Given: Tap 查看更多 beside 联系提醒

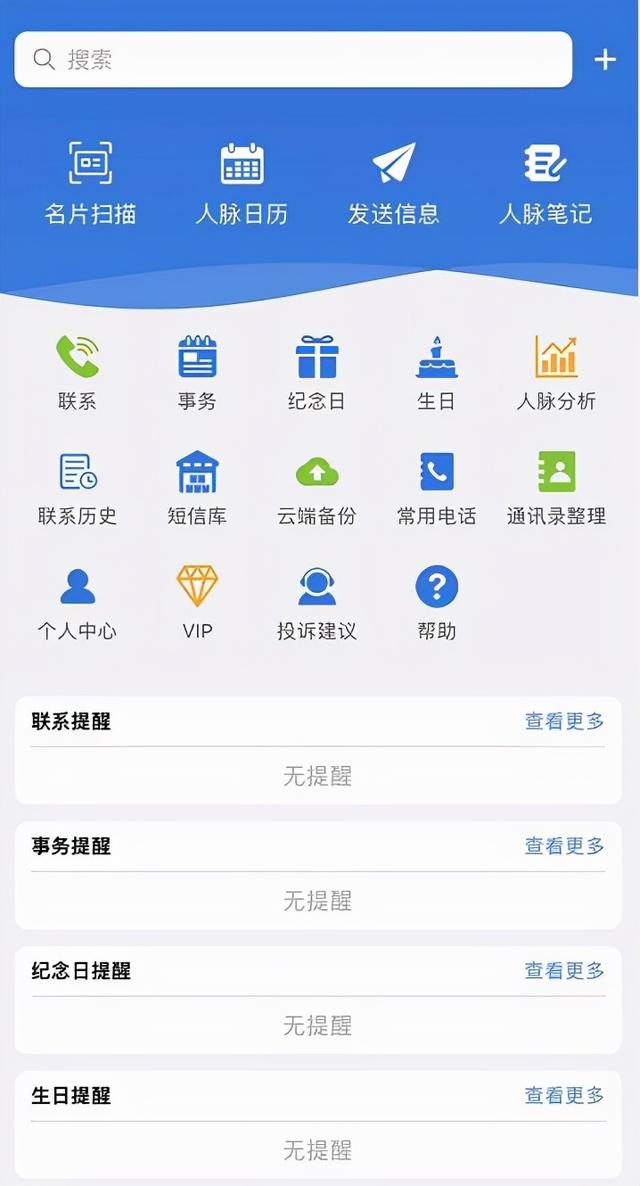Looking at the screenshot, I should [x=564, y=721].
